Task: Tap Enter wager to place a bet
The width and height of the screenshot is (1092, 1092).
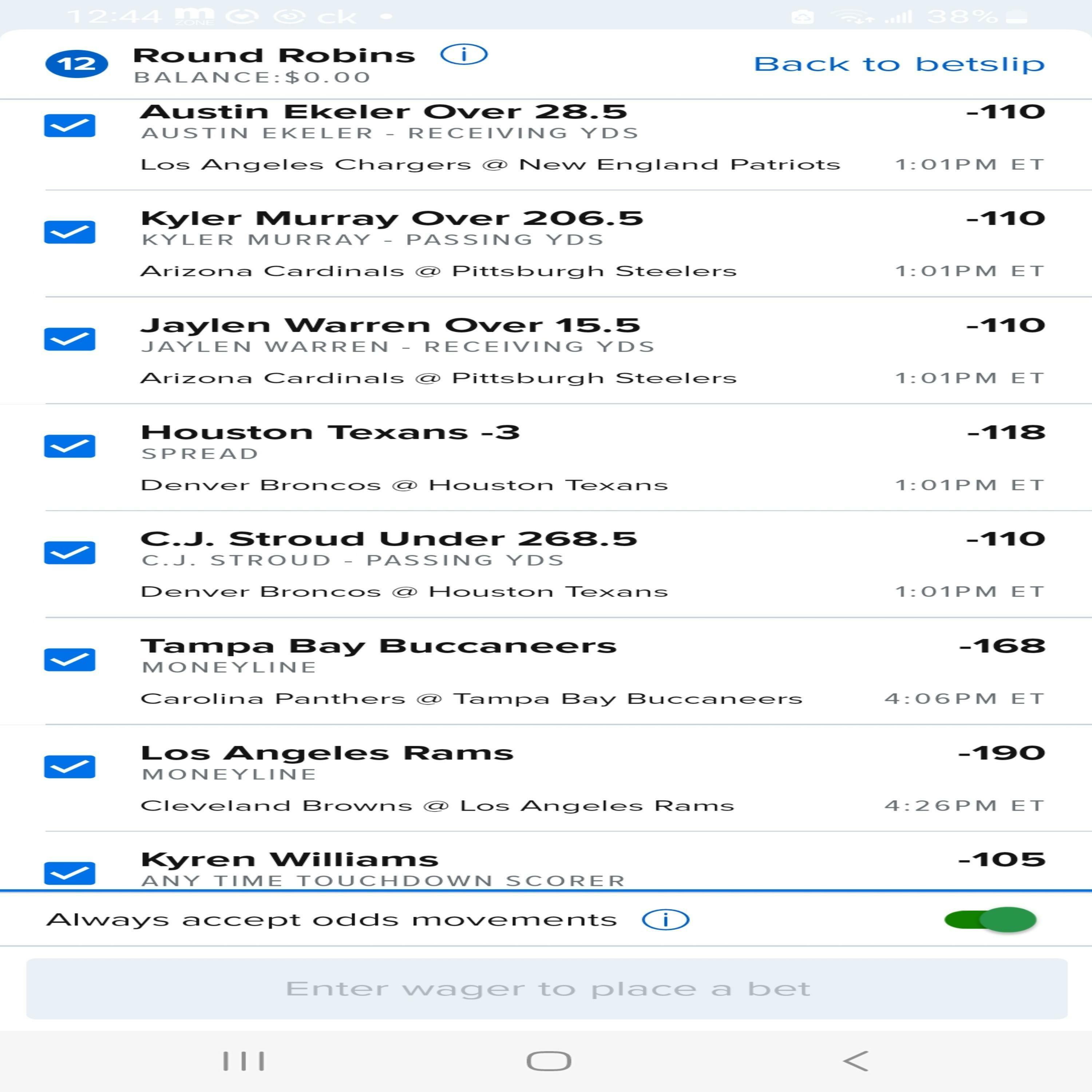Action: 546,989
